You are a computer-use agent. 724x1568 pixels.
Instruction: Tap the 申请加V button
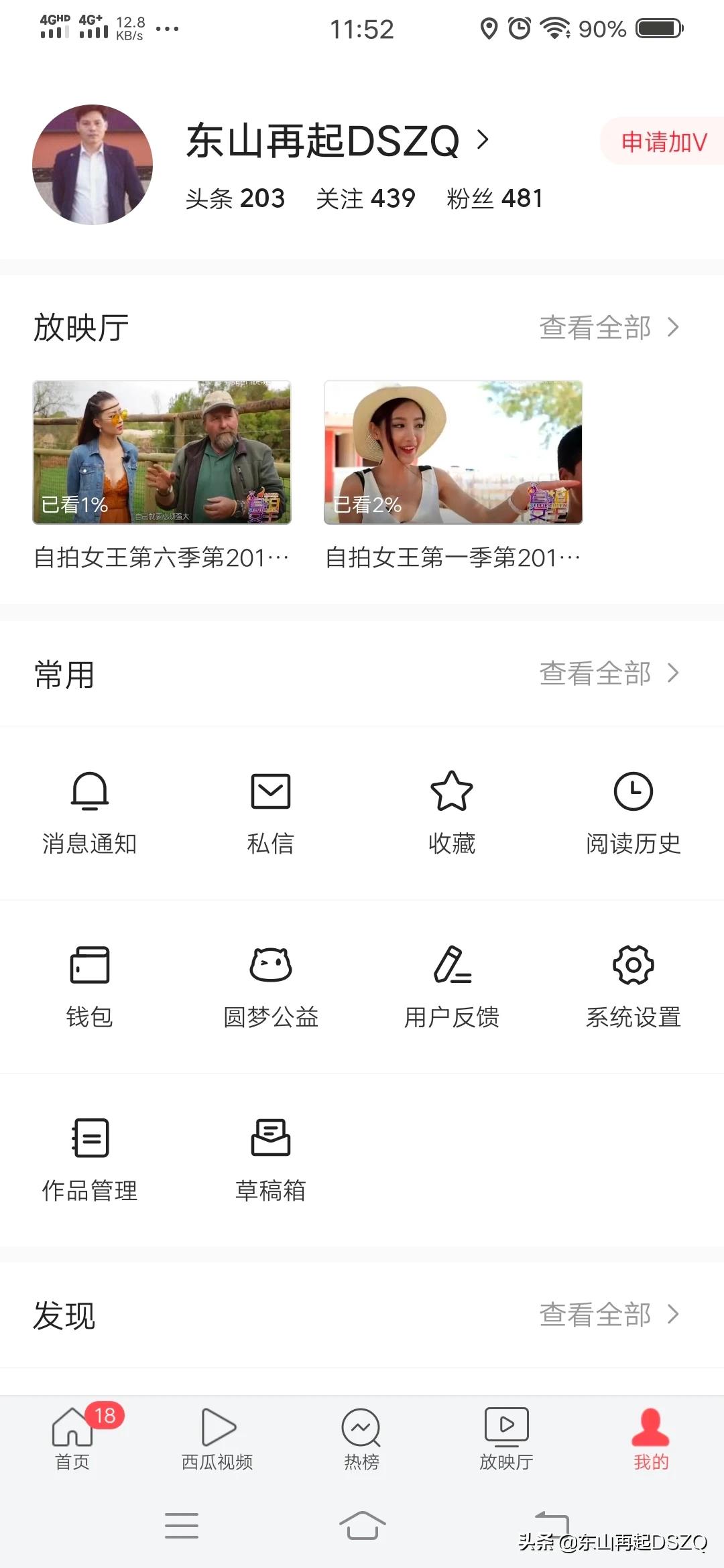pyautogui.click(x=663, y=141)
